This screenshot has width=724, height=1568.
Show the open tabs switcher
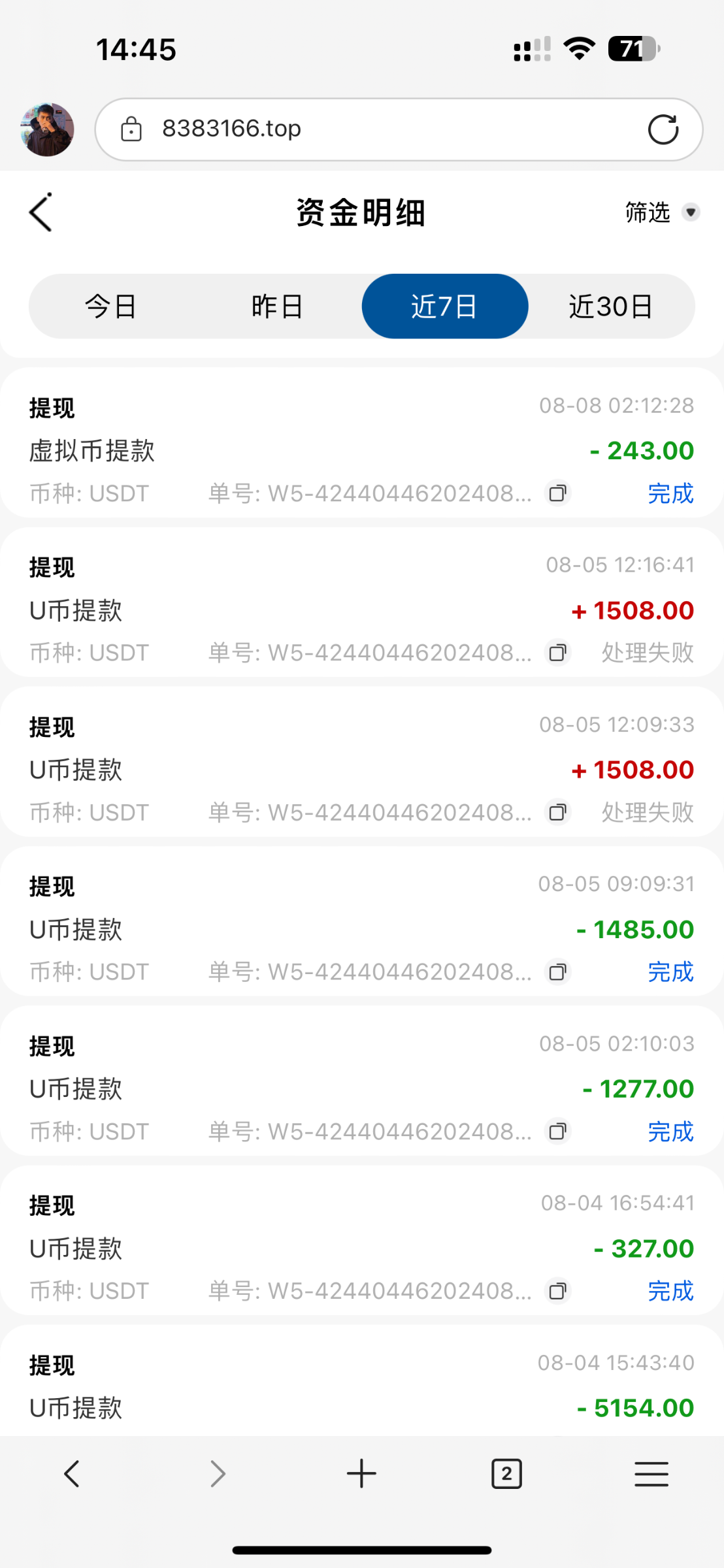(506, 1474)
